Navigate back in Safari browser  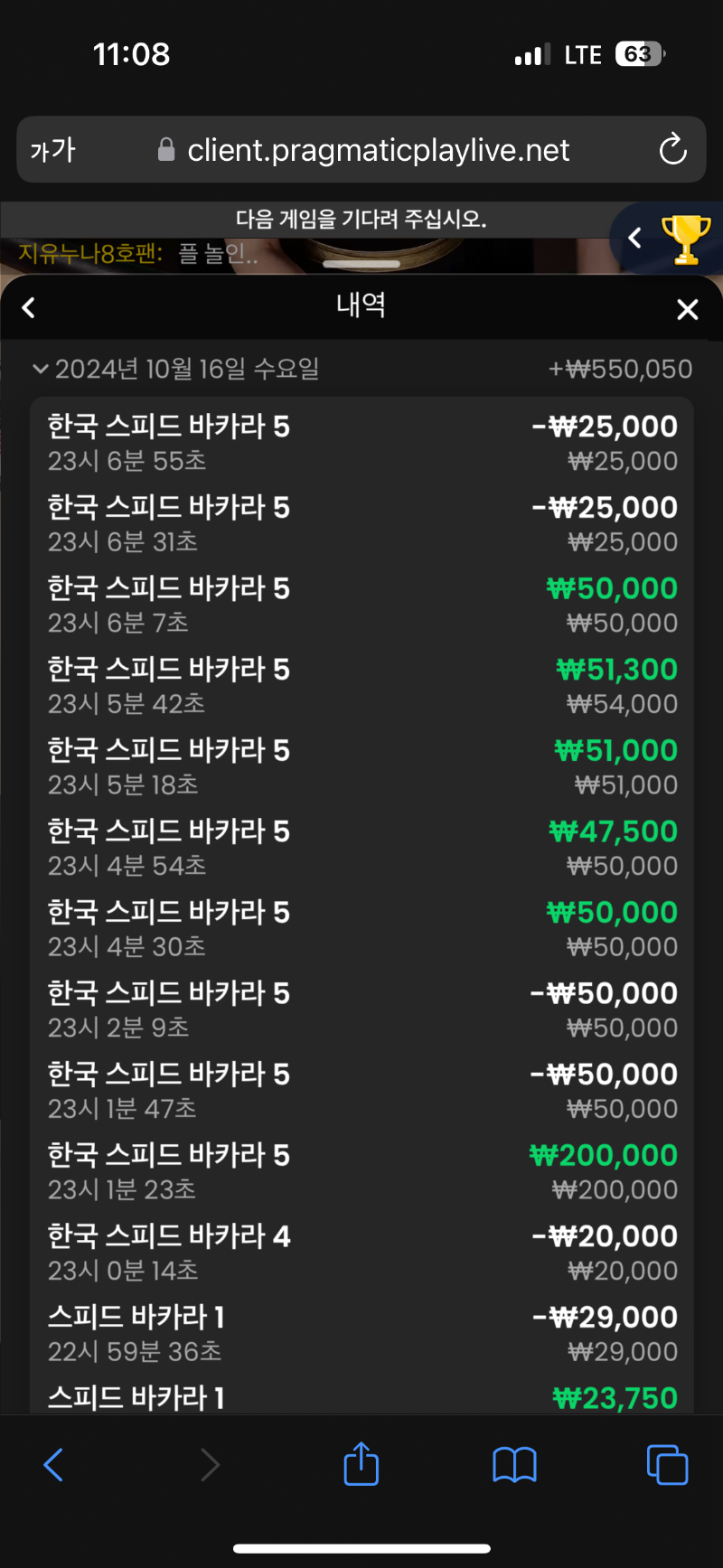tap(54, 1464)
